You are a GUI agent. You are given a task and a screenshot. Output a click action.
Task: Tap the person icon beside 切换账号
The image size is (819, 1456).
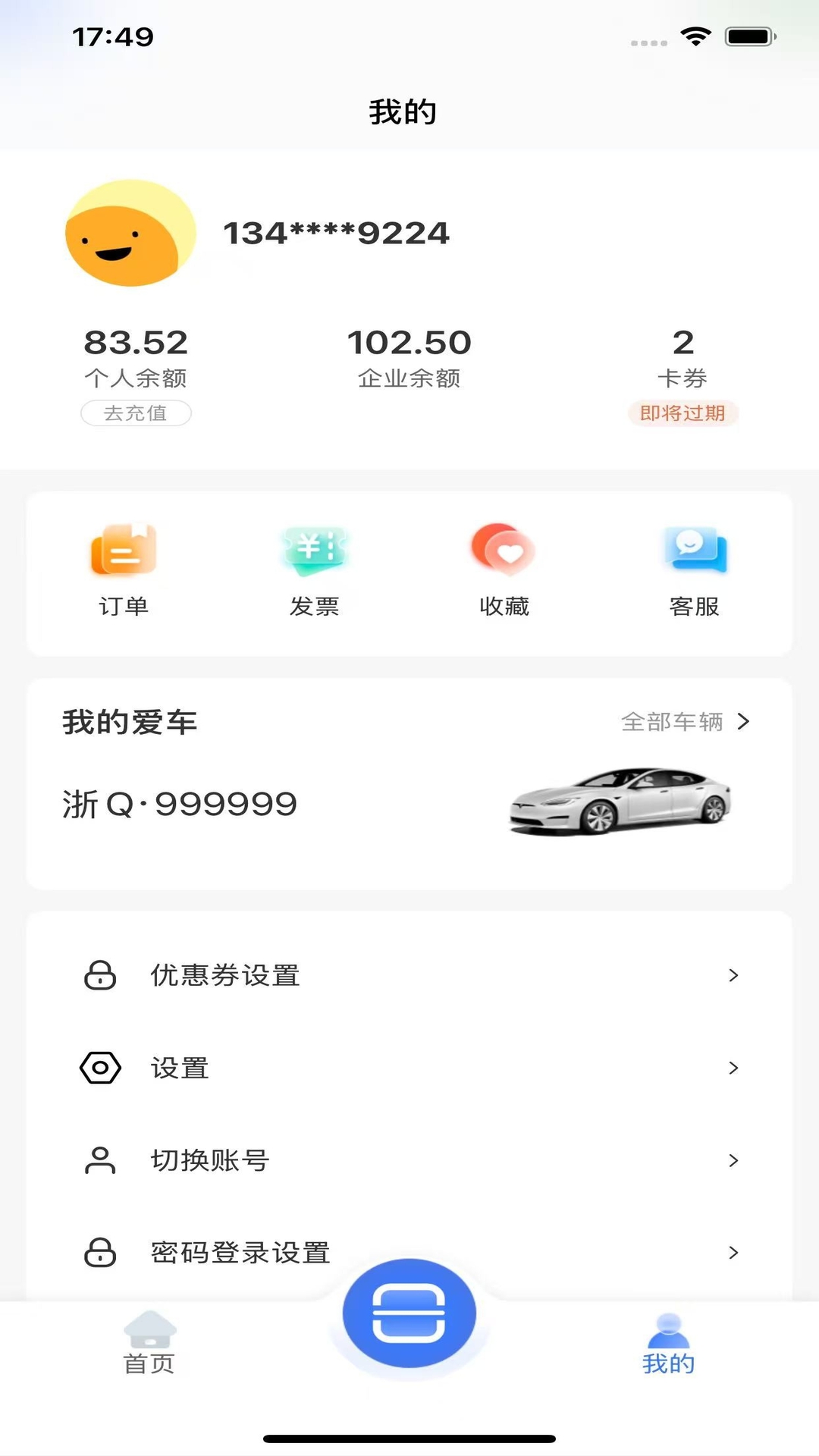100,1159
